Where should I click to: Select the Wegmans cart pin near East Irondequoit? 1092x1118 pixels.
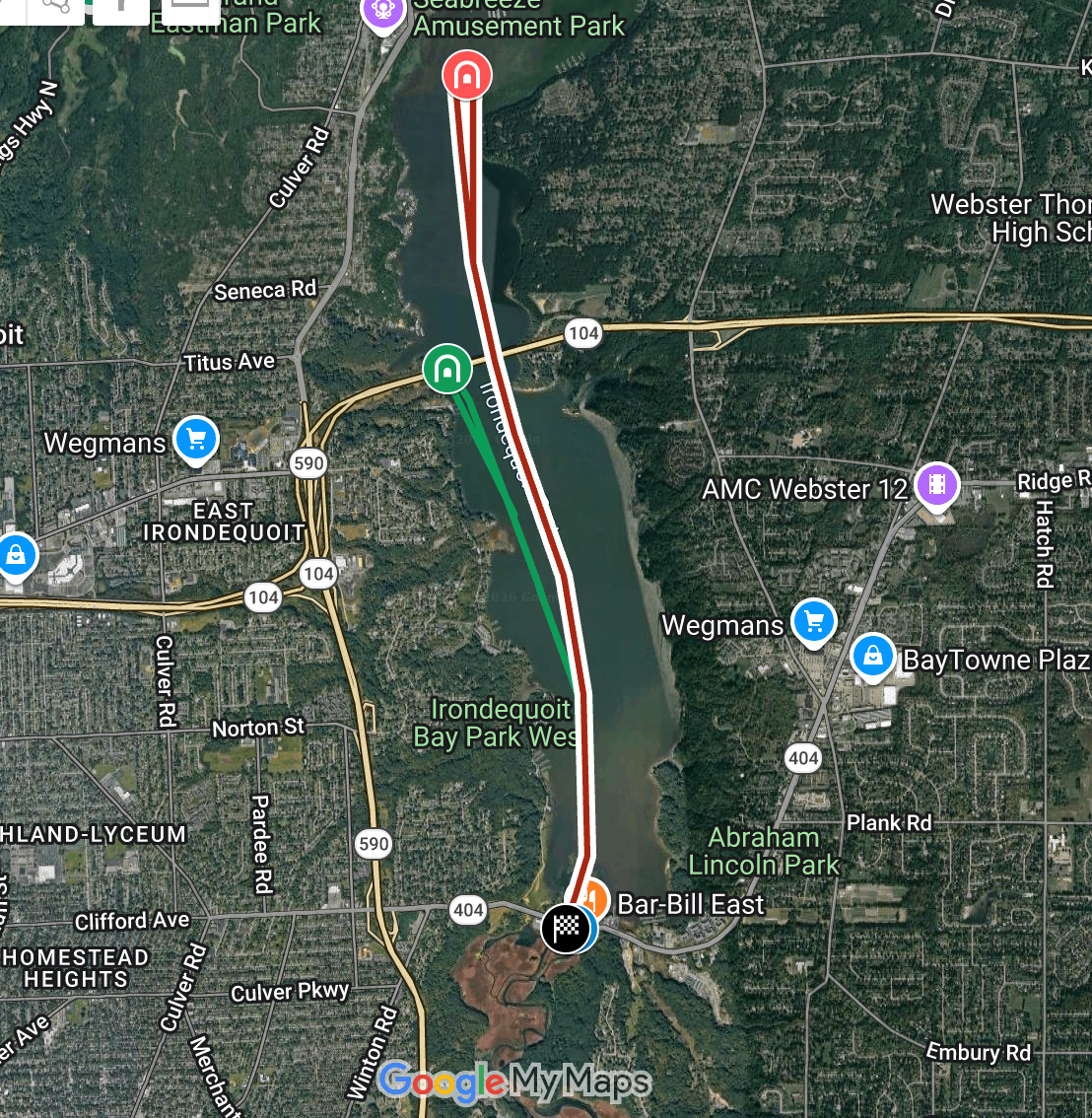click(195, 438)
